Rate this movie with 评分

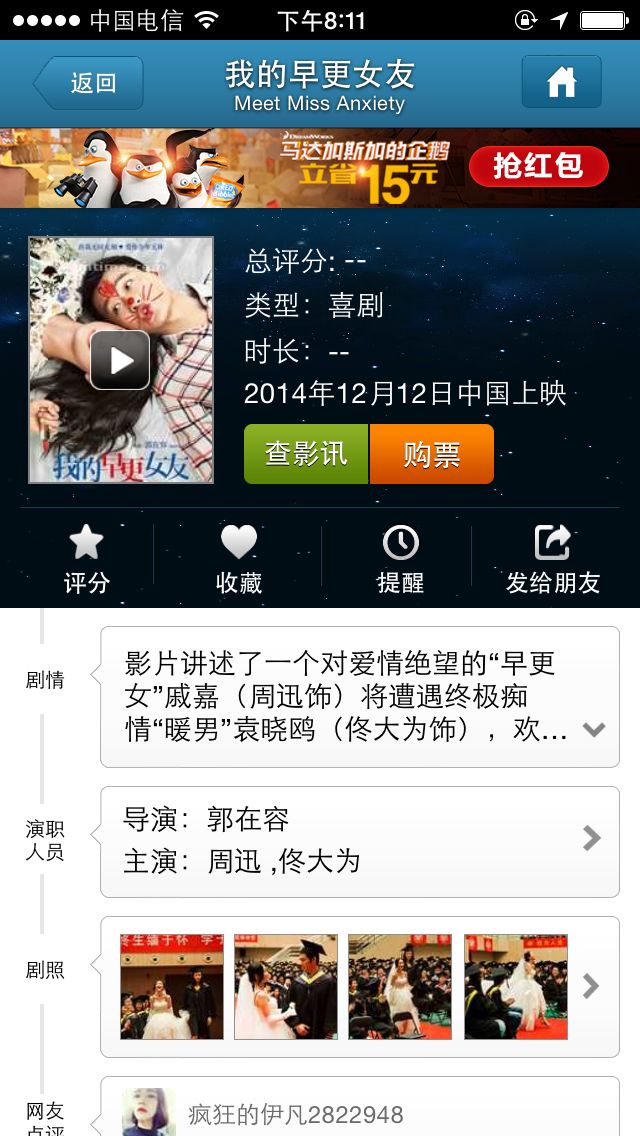[86, 560]
